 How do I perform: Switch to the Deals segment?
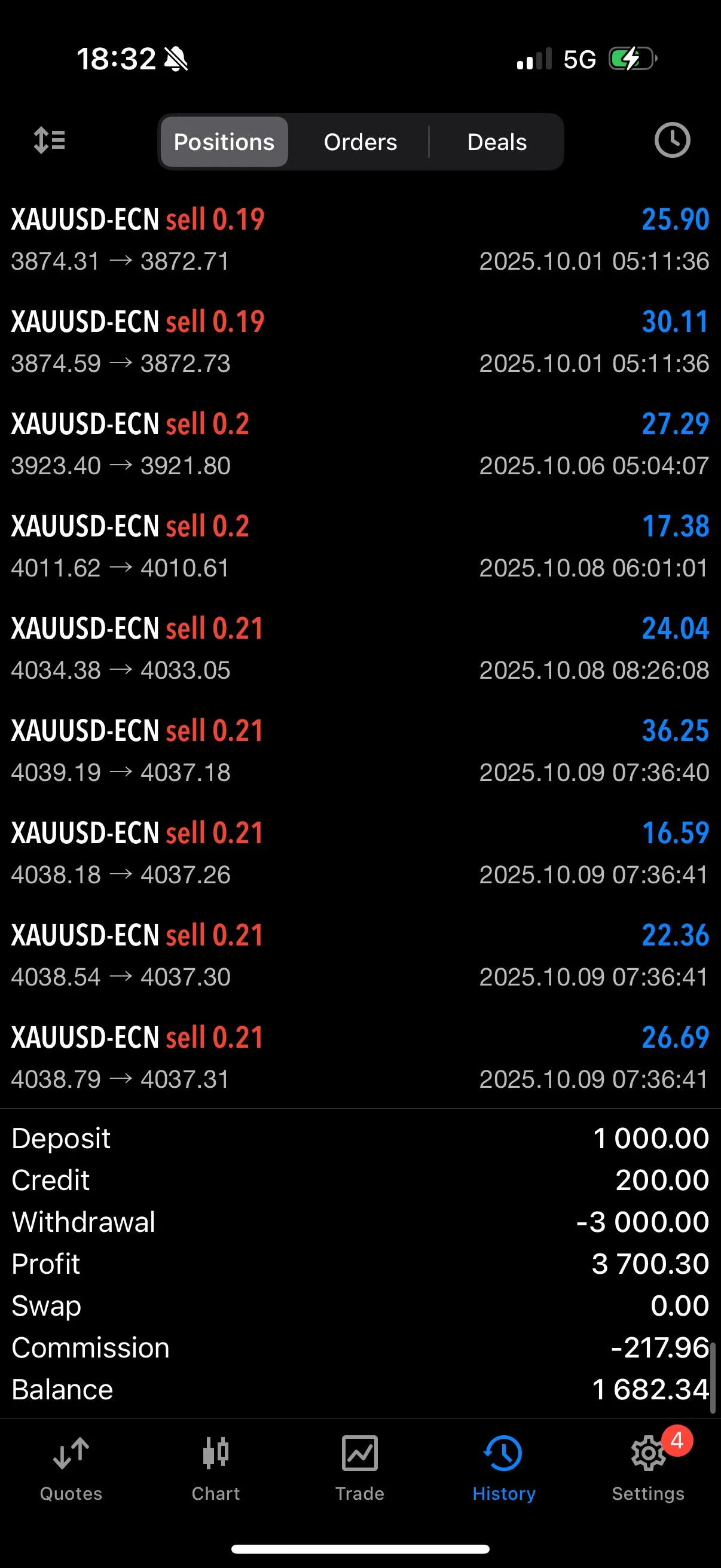(x=496, y=142)
